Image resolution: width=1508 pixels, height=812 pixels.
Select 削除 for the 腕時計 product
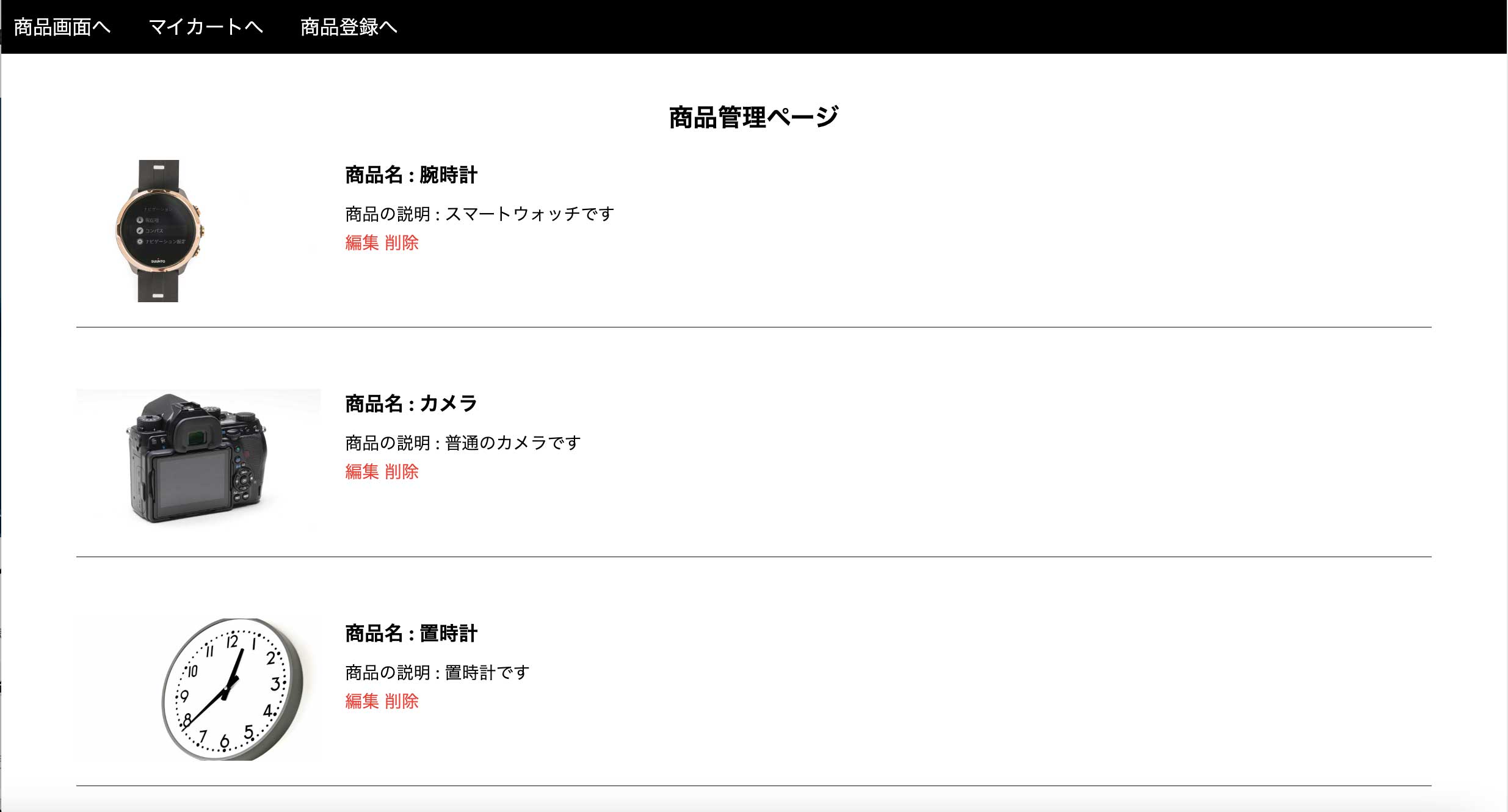click(x=402, y=243)
